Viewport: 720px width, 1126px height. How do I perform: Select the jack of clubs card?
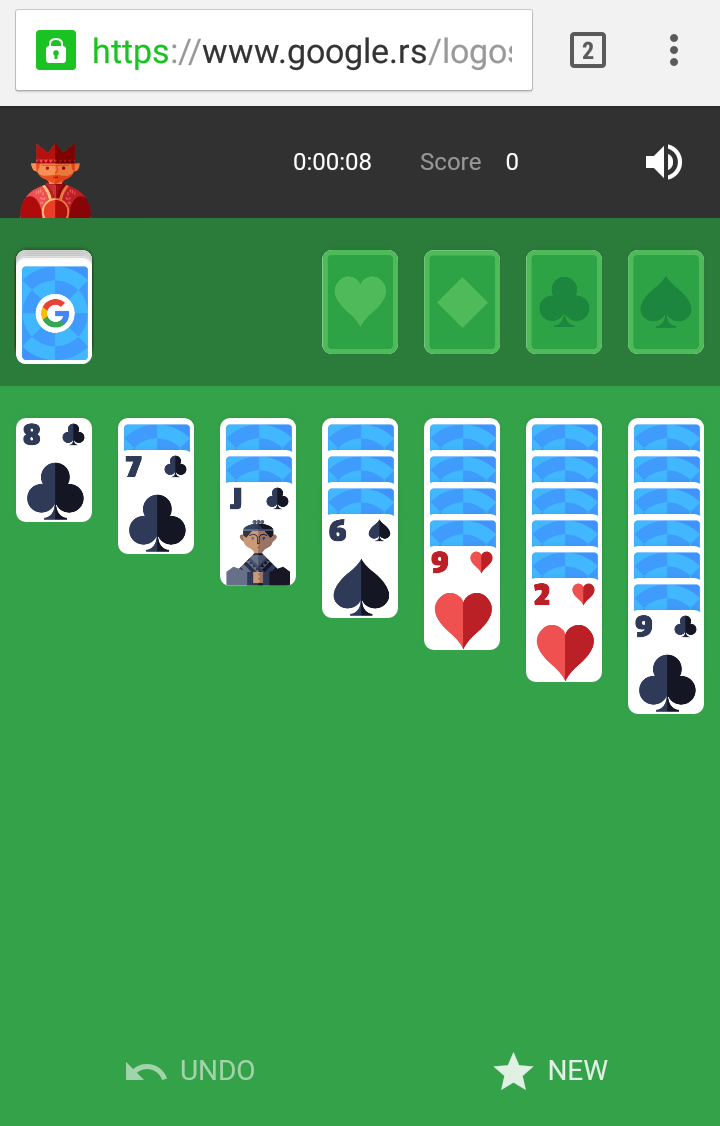point(258,536)
